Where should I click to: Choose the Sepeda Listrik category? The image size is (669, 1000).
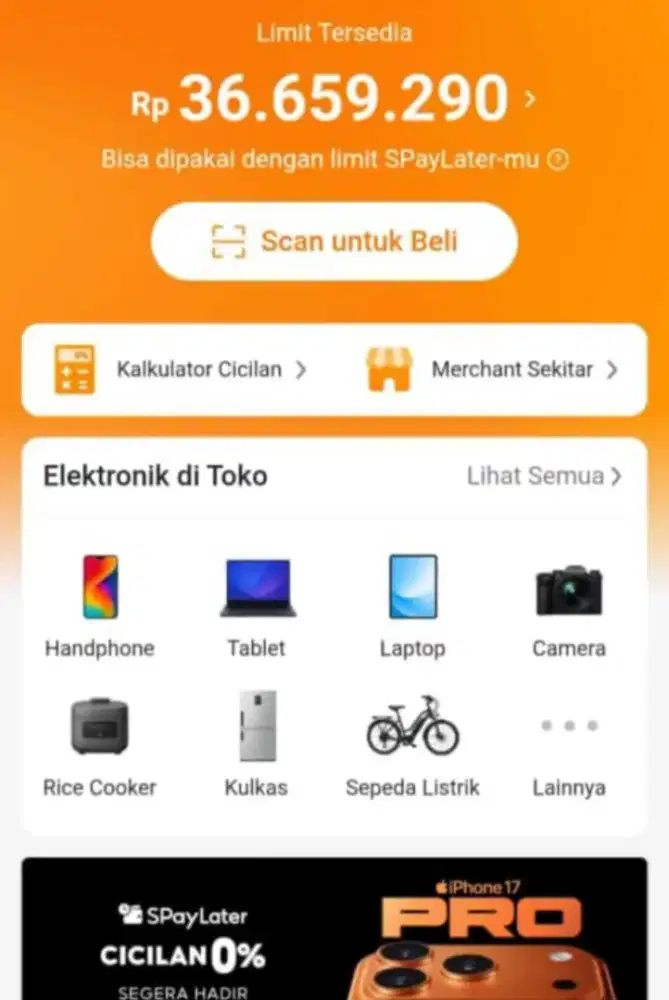(412, 744)
